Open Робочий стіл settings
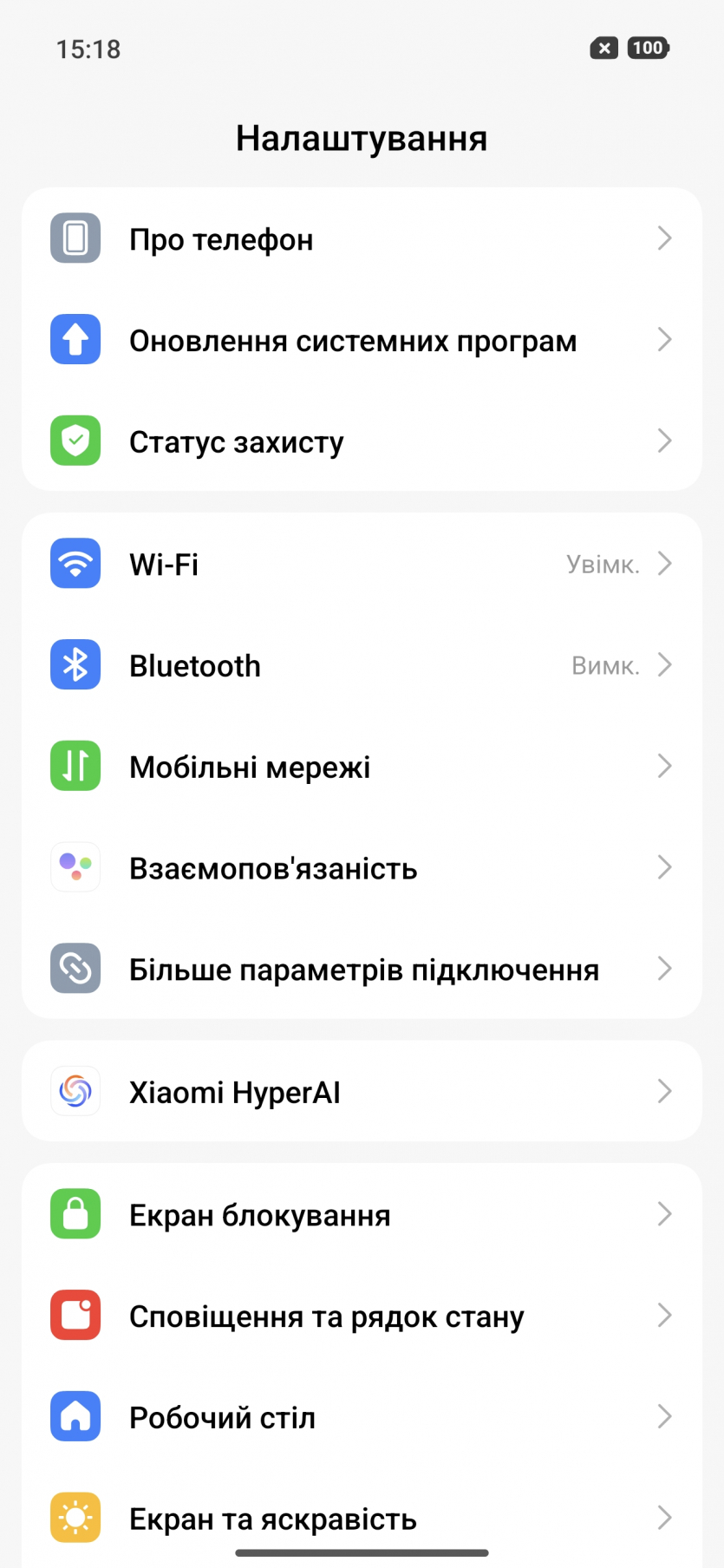The image size is (724, 1568). (x=361, y=1417)
